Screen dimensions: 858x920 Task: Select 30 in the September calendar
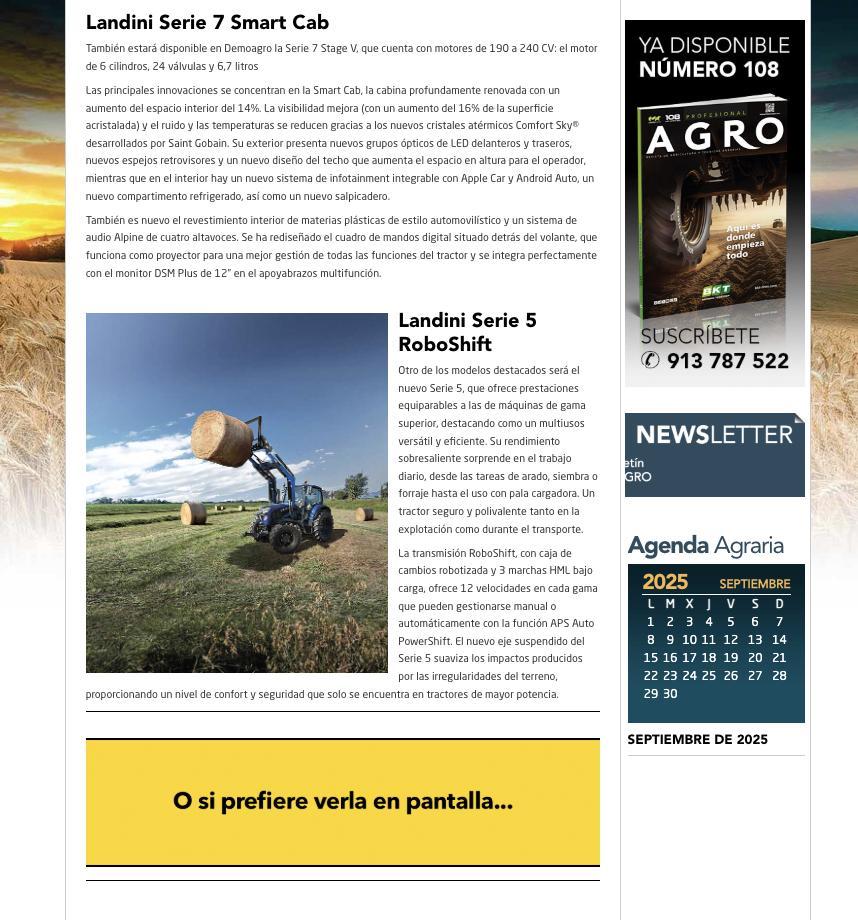pos(670,694)
